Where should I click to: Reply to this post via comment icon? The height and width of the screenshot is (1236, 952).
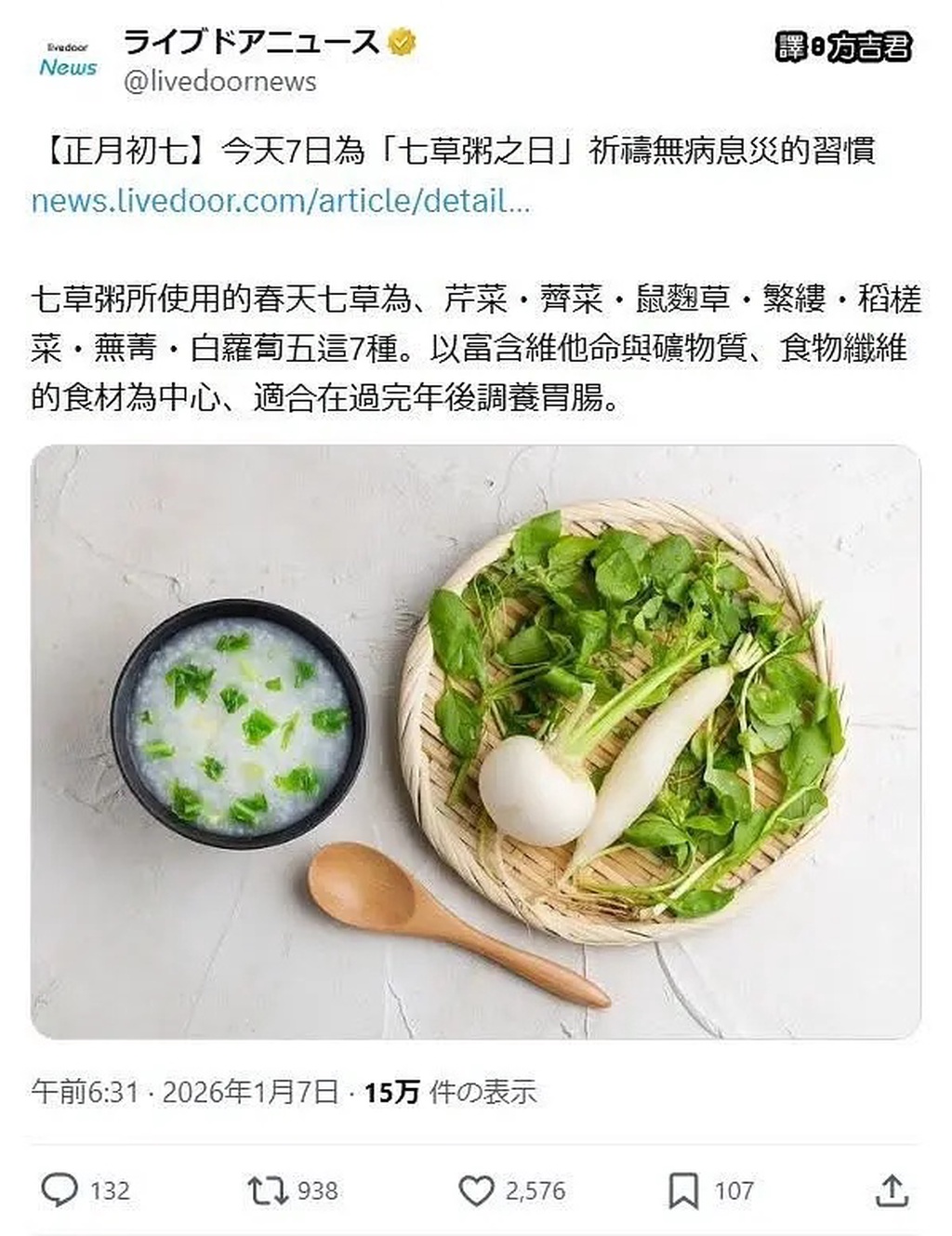pos(60,1189)
